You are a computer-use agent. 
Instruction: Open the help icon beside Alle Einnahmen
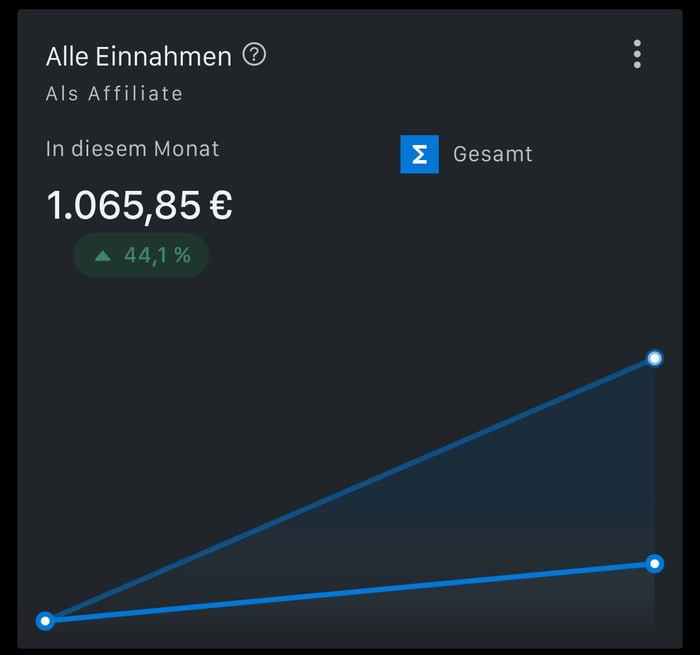coord(255,56)
